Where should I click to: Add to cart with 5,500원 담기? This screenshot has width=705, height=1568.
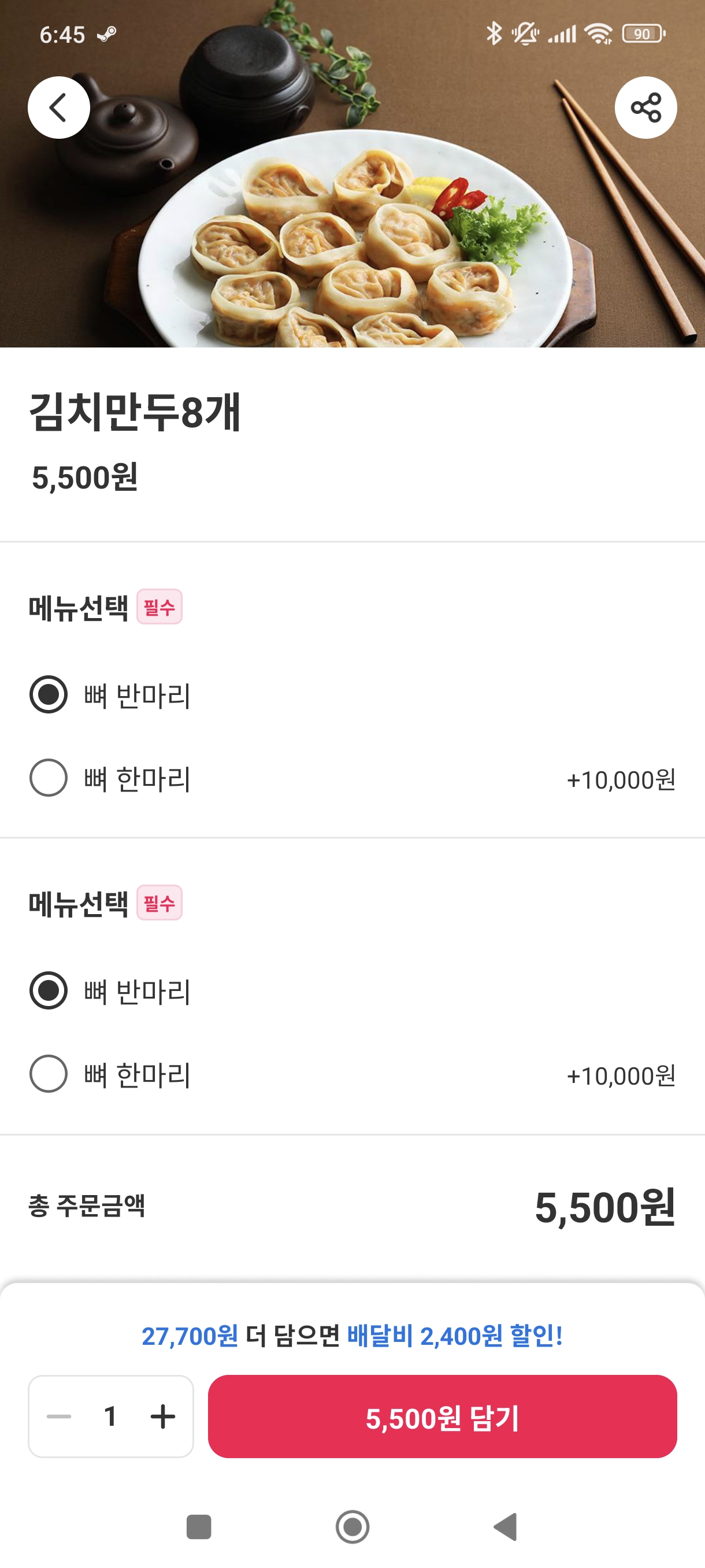coord(442,1417)
